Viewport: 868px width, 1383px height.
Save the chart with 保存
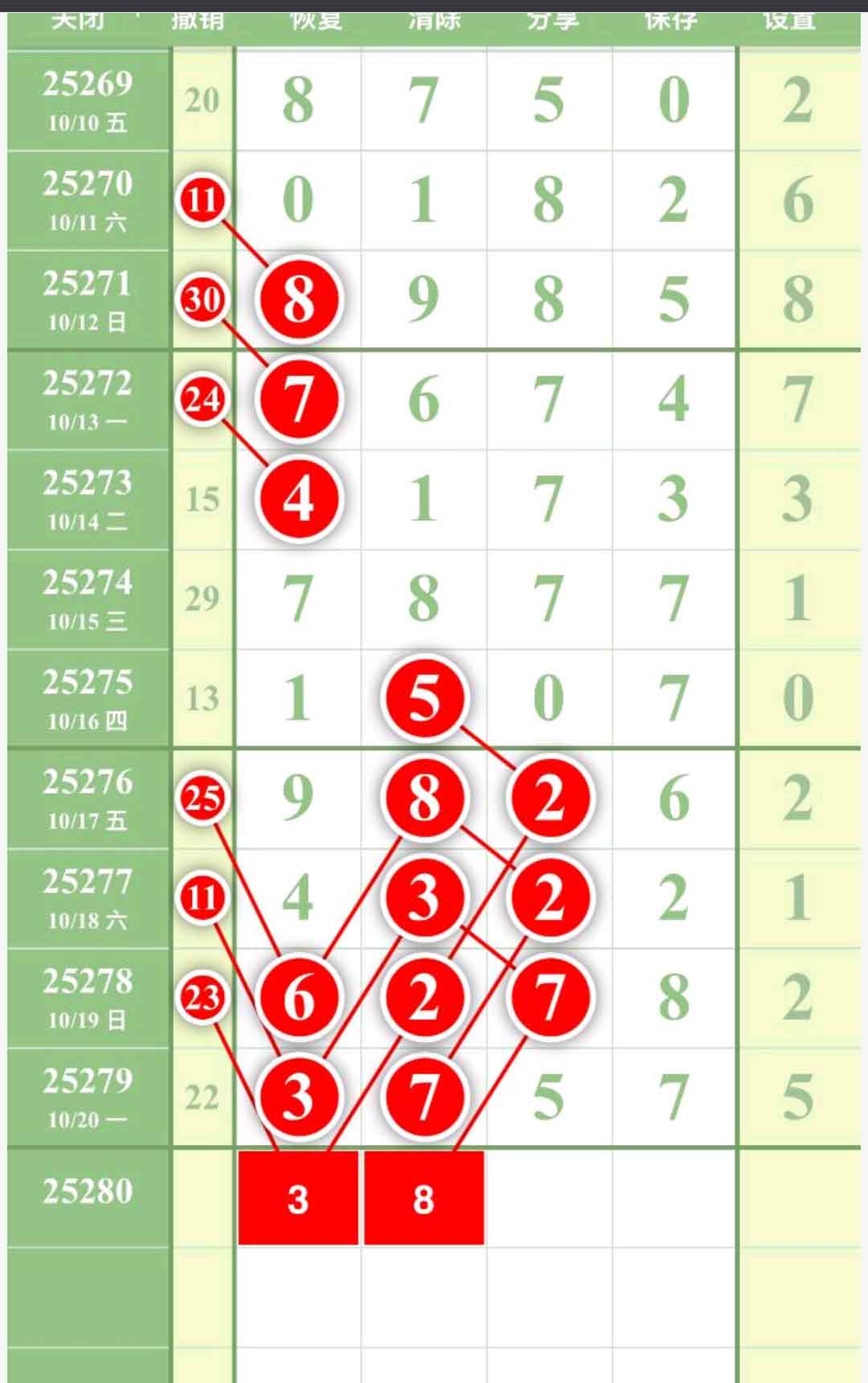point(670,23)
